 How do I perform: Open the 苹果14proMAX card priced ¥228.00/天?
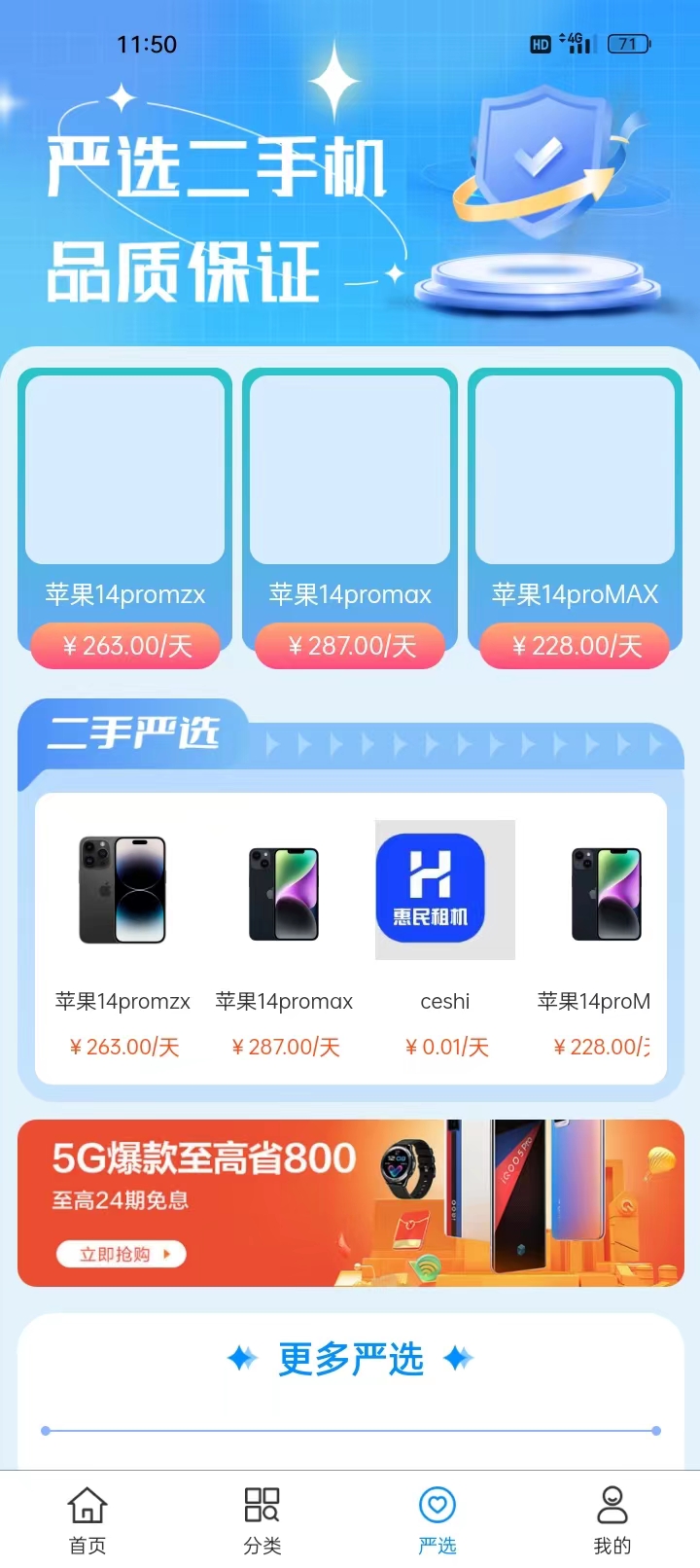click(575, 516)
